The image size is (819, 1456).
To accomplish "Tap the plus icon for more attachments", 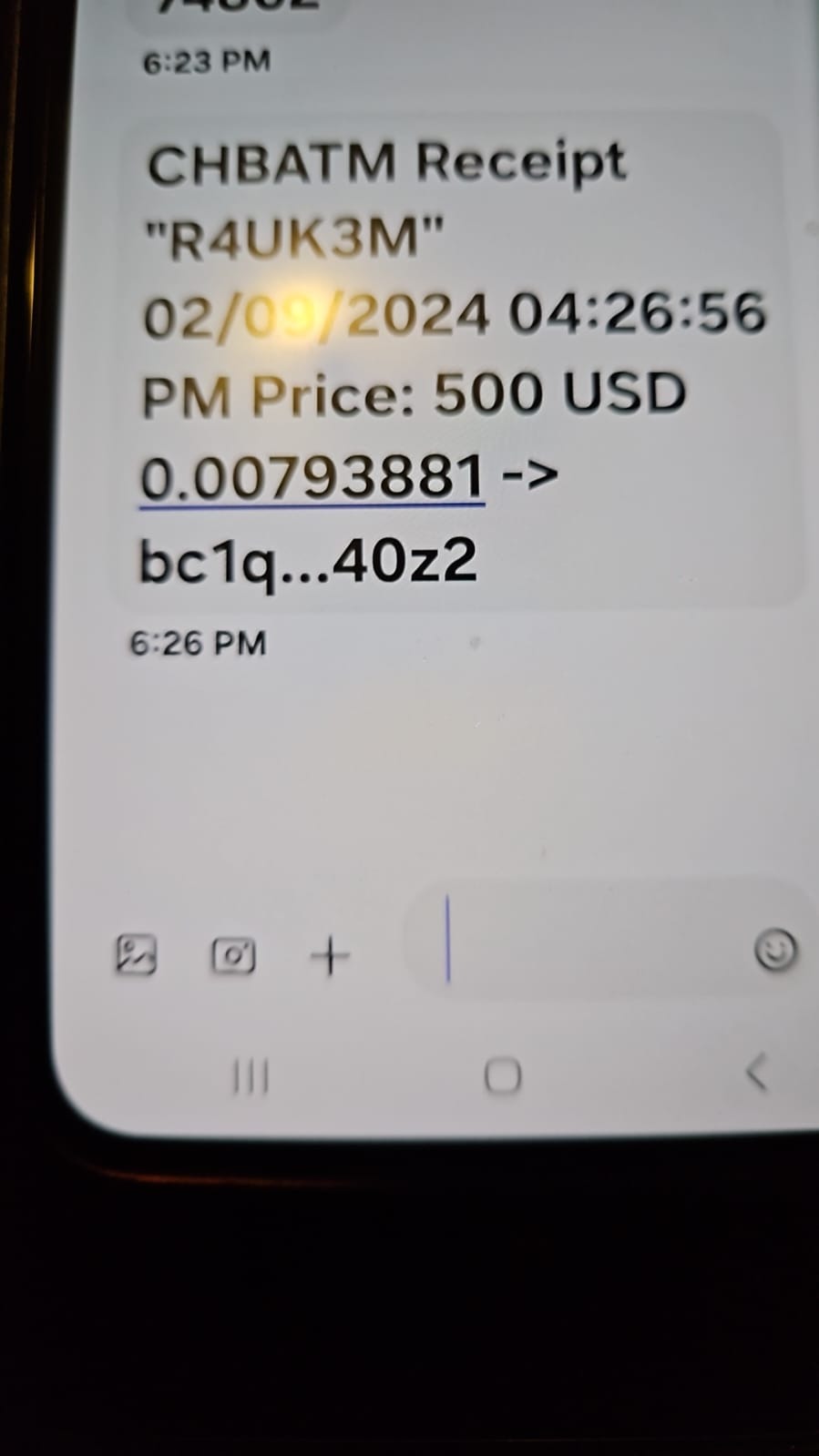I will tap(330, 956).
